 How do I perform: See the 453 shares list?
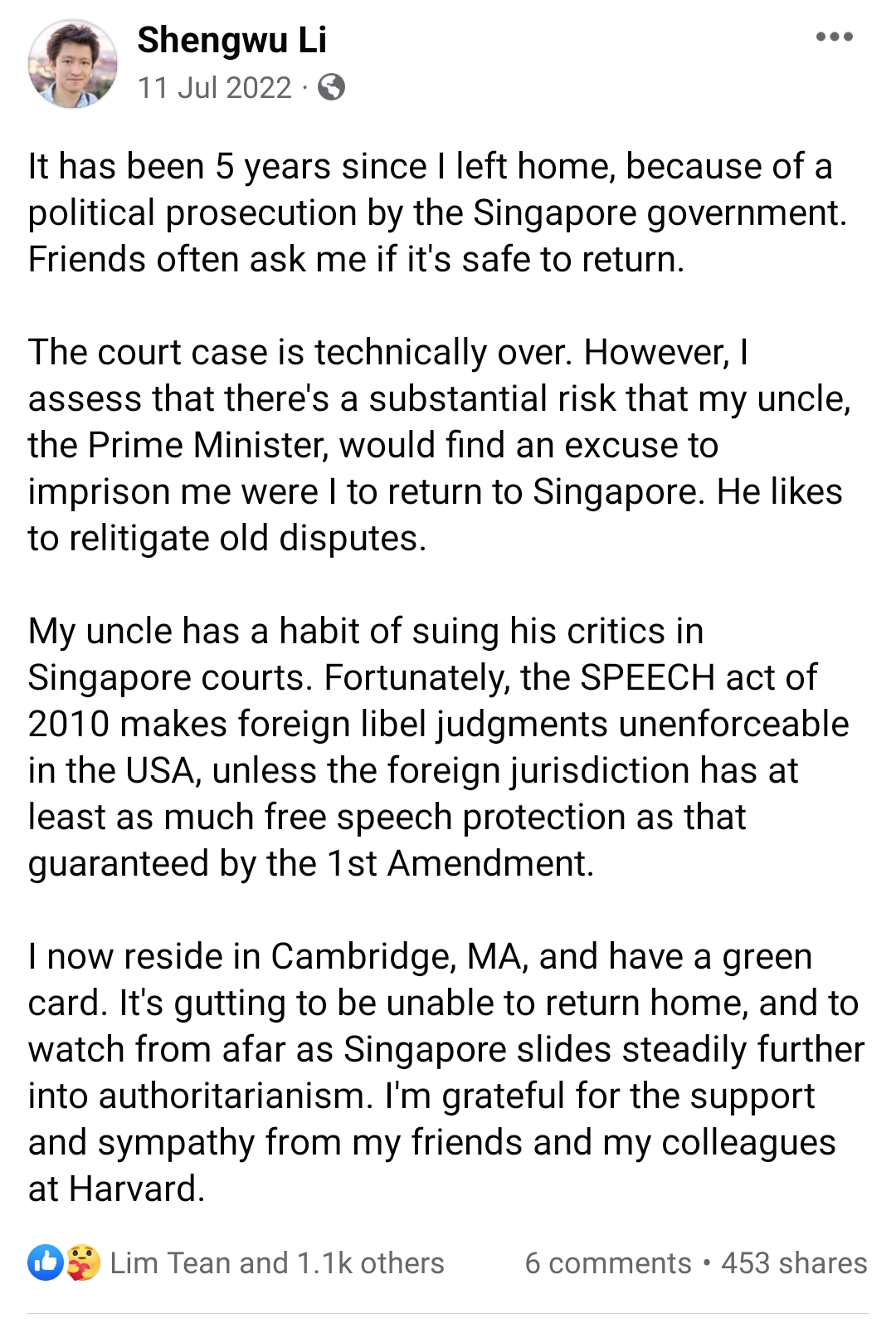point(794,1263)
